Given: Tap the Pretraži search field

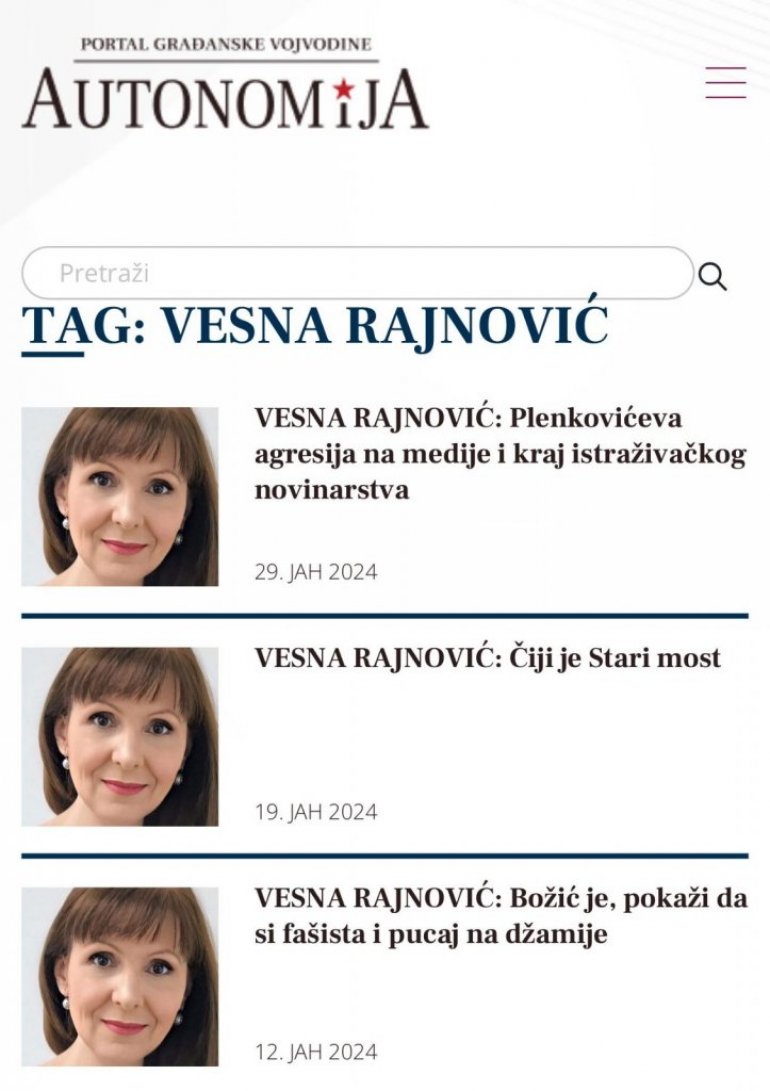Looking at the screenshot, I should coord(355,272).
